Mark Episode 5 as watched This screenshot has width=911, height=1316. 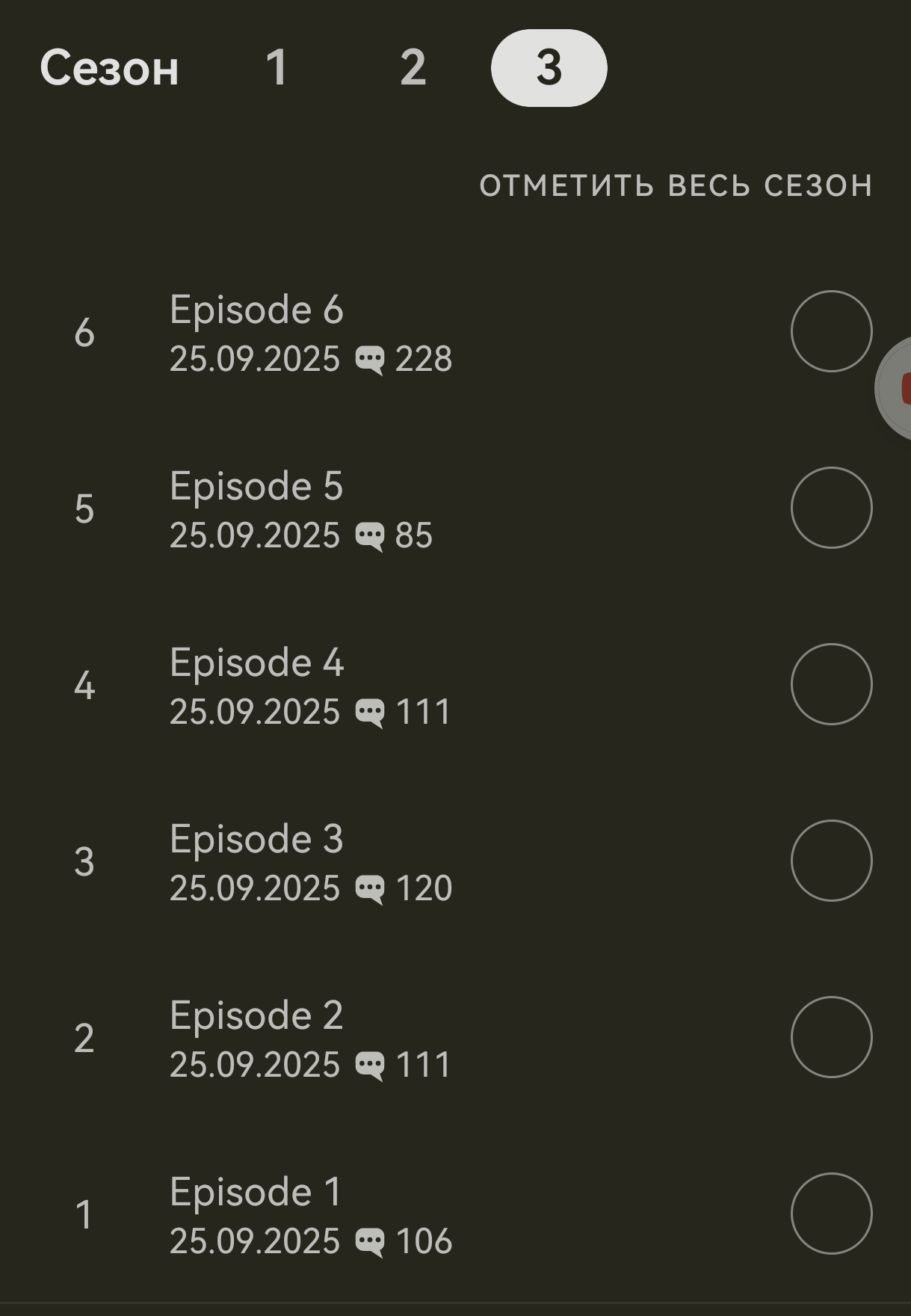(x=831, y=508)
